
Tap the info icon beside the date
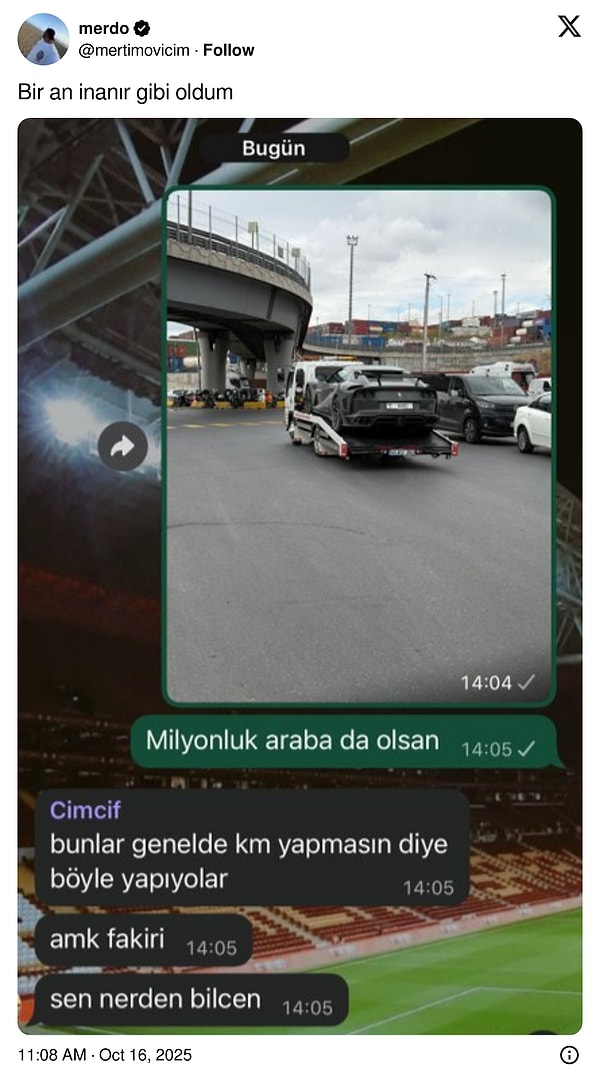(x=569, y=1054)
